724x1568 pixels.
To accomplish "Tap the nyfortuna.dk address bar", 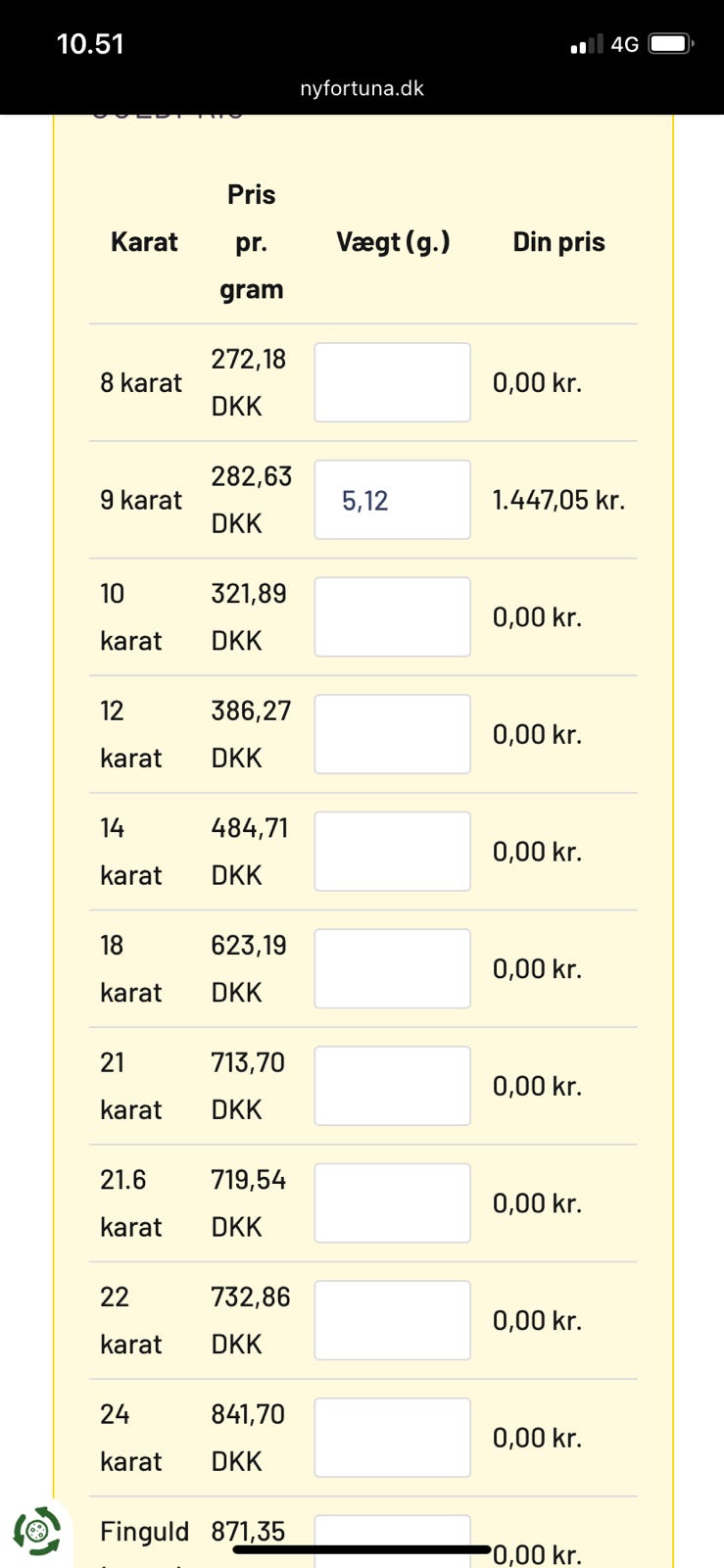I will (362, 88).
